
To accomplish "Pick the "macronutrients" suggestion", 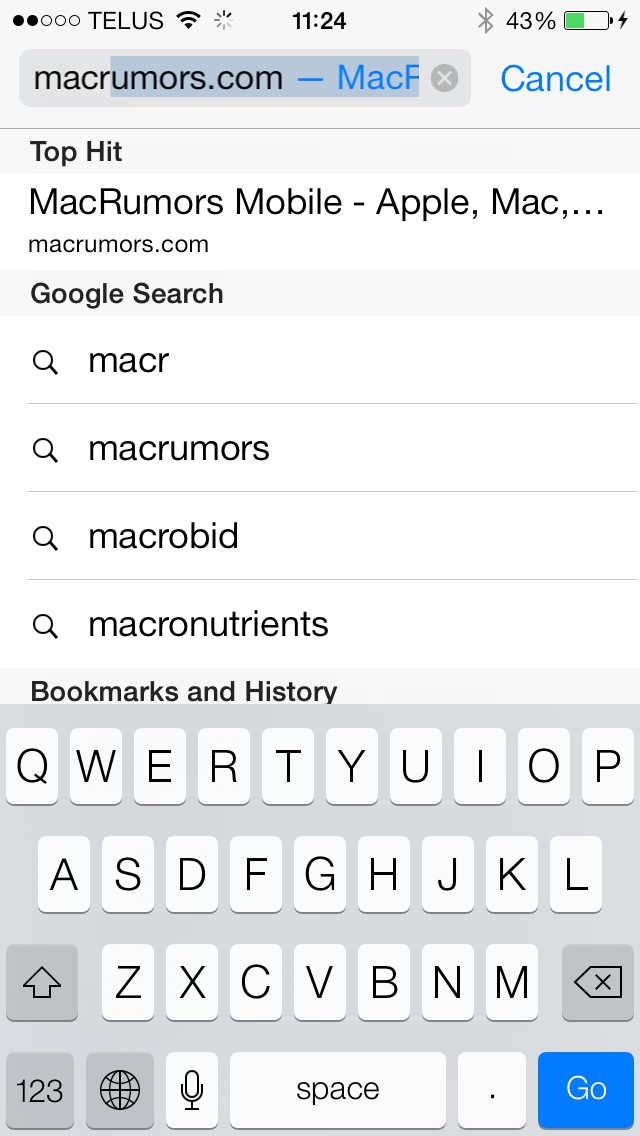I will click(x=320, y=625).
